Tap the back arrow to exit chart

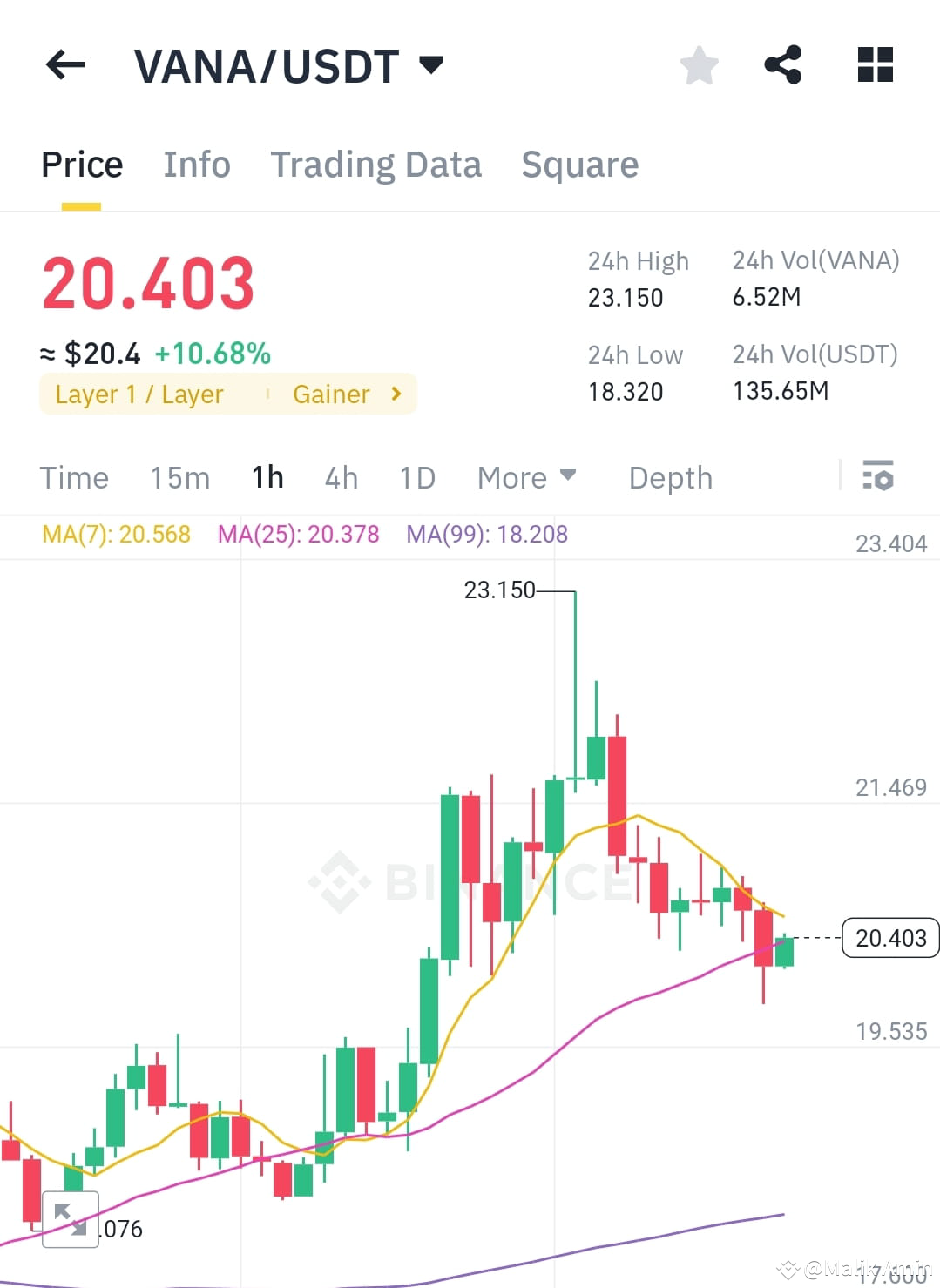tap(64, 64)
